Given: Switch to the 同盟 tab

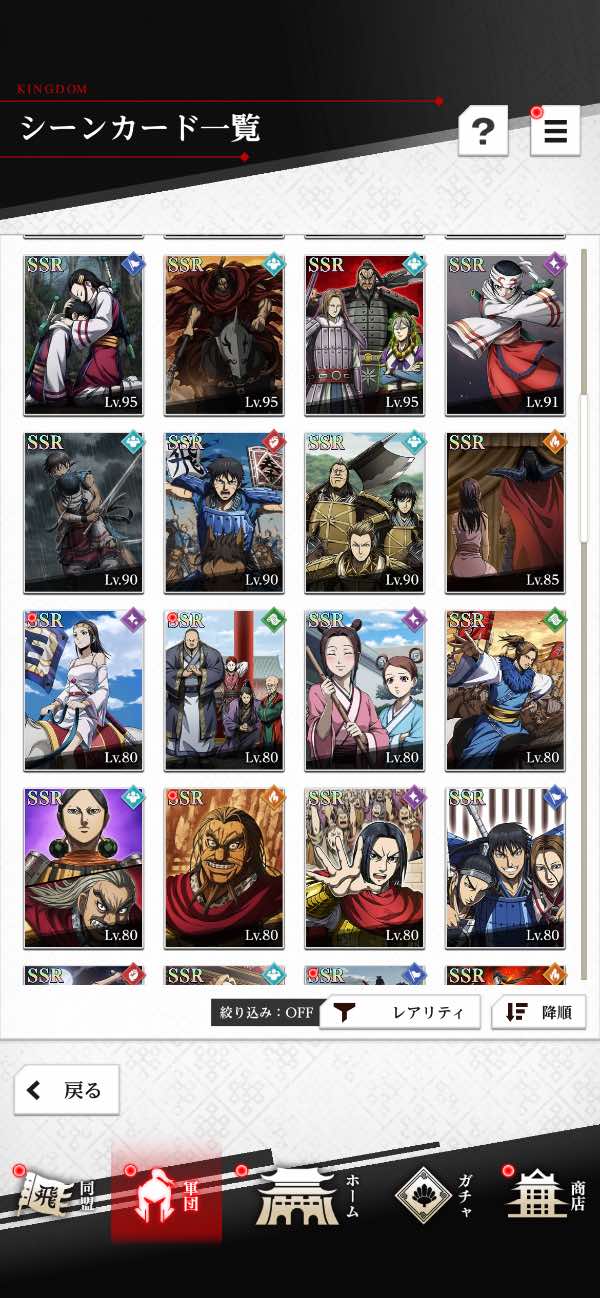Looking at the screenshot, I should click(x=58, y=1195).
